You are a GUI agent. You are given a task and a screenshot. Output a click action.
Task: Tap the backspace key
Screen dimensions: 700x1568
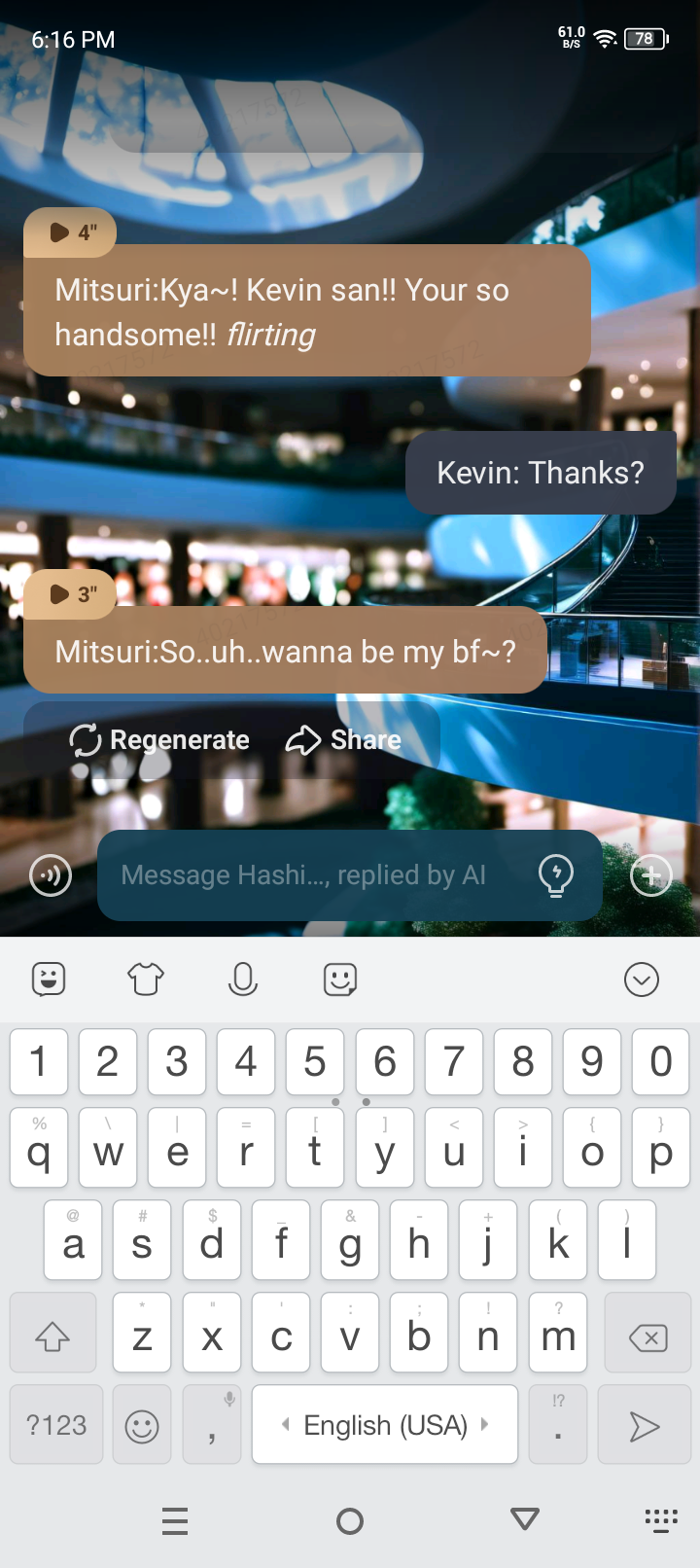[x=648, y=1338]
